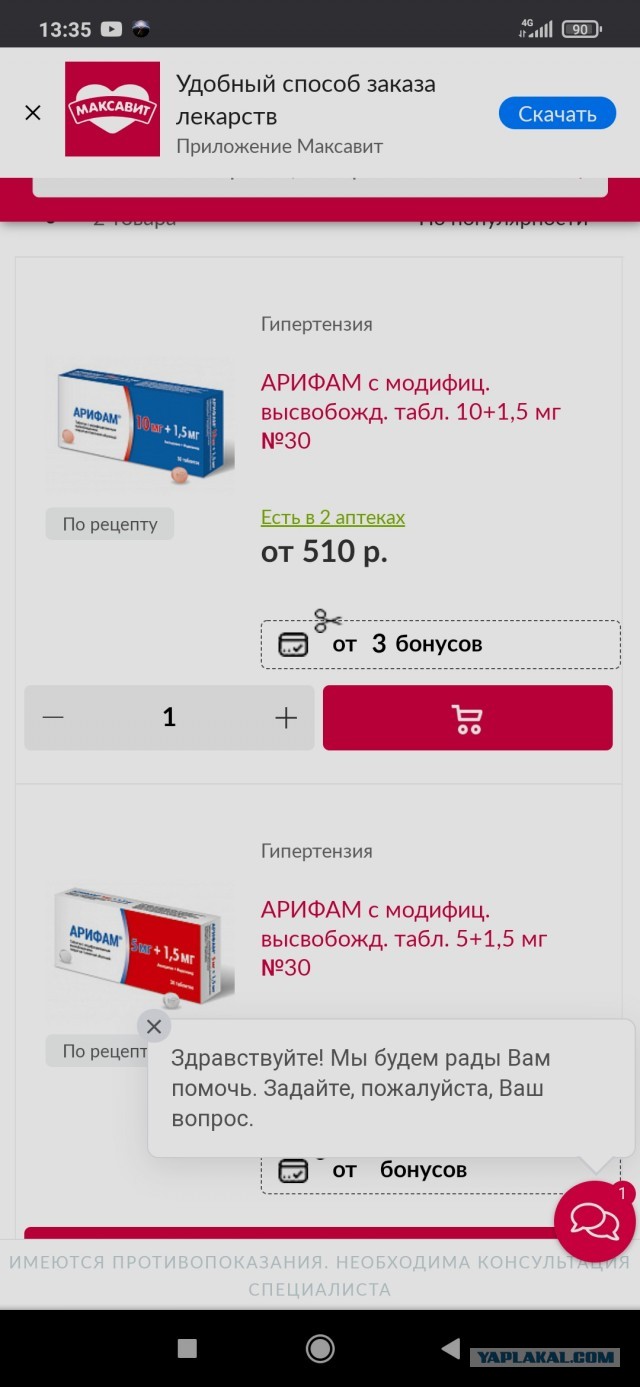Open the support chat bubble
640x1387 pixels.
pos(594,1220)
